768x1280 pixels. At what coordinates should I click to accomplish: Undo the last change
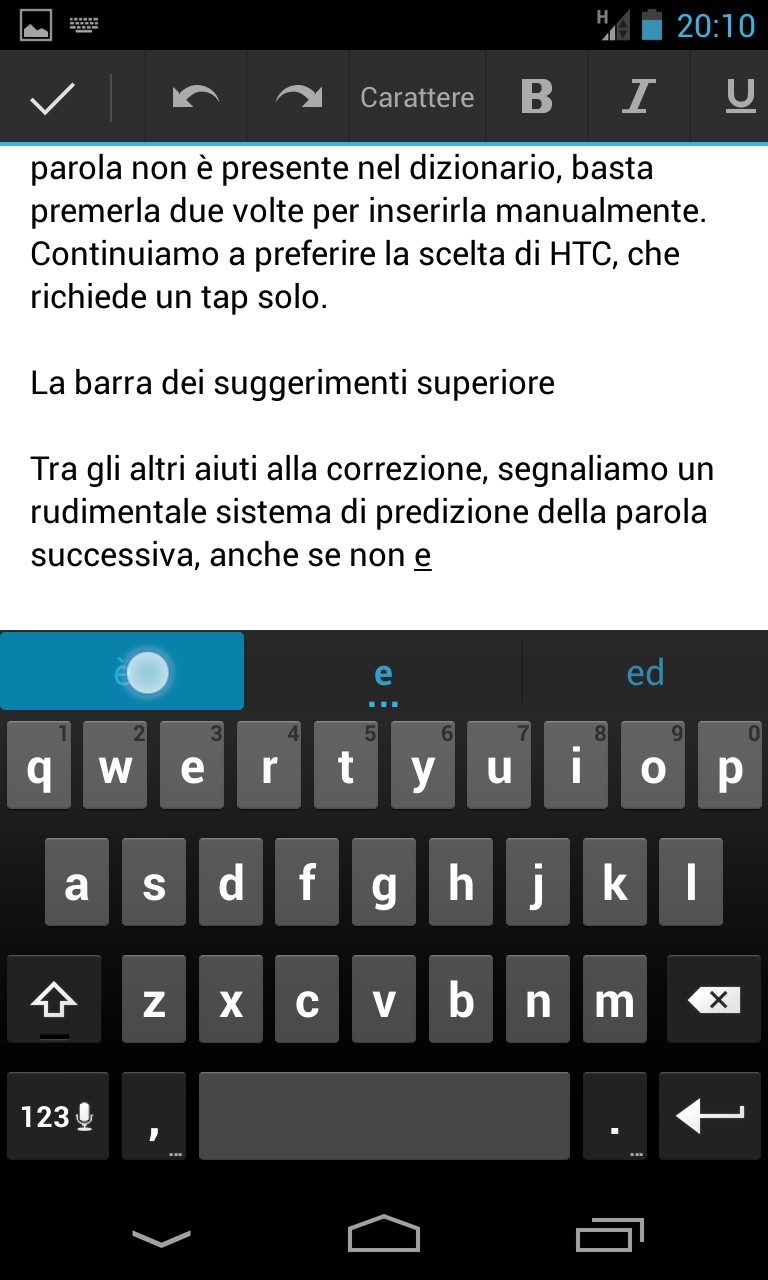click(196, 97)
